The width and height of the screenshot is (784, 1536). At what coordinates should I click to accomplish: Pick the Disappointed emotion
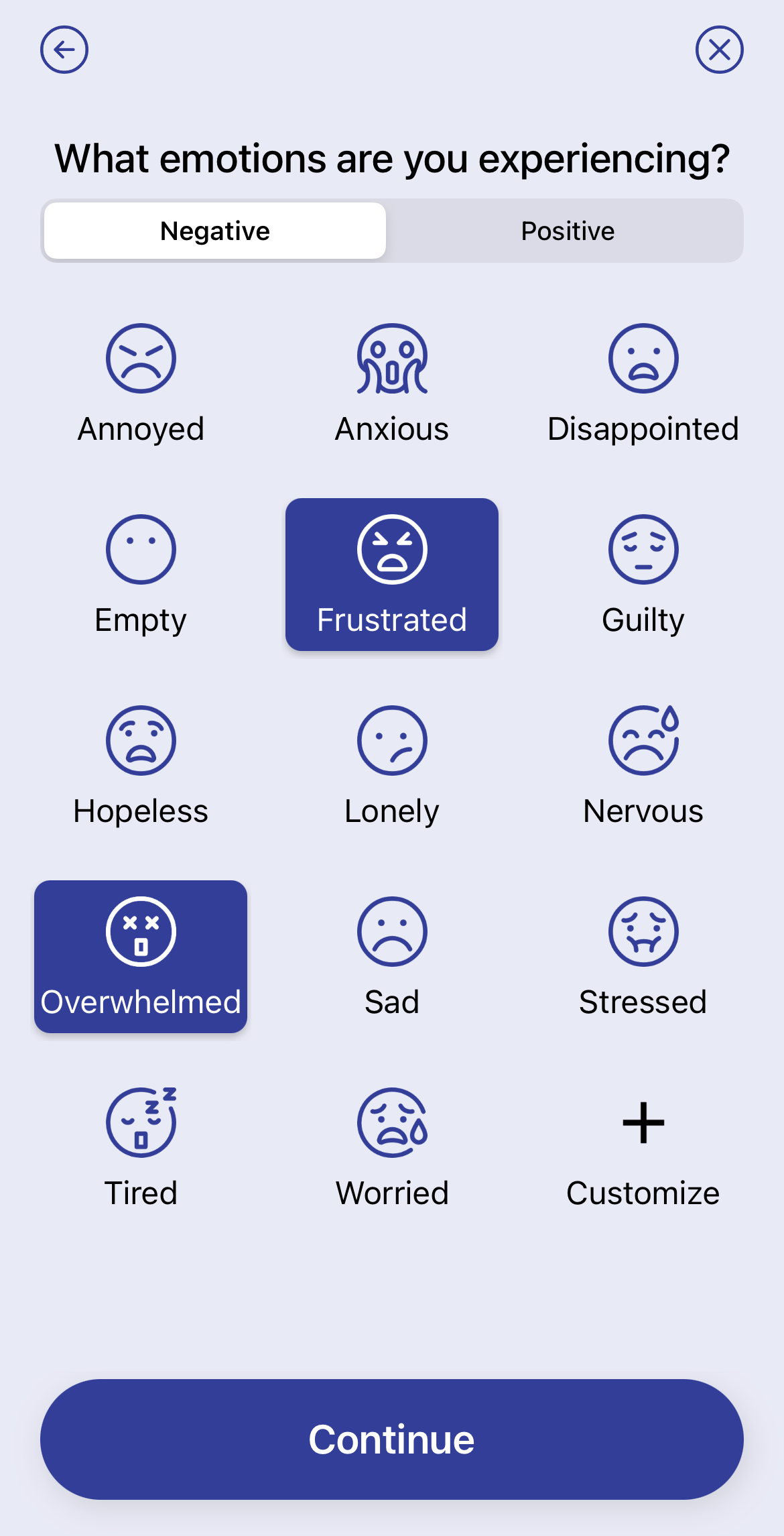click(643, 383)
